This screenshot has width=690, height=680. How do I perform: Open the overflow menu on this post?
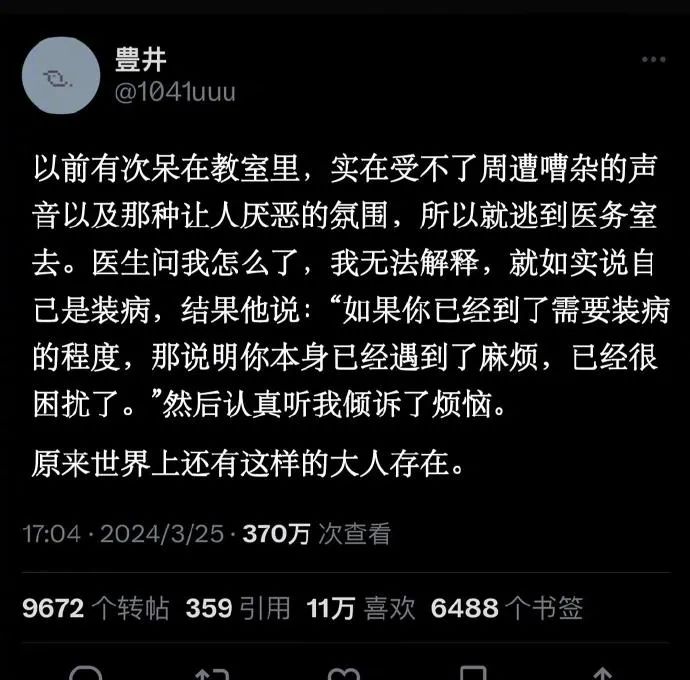[x=652, y=60]
